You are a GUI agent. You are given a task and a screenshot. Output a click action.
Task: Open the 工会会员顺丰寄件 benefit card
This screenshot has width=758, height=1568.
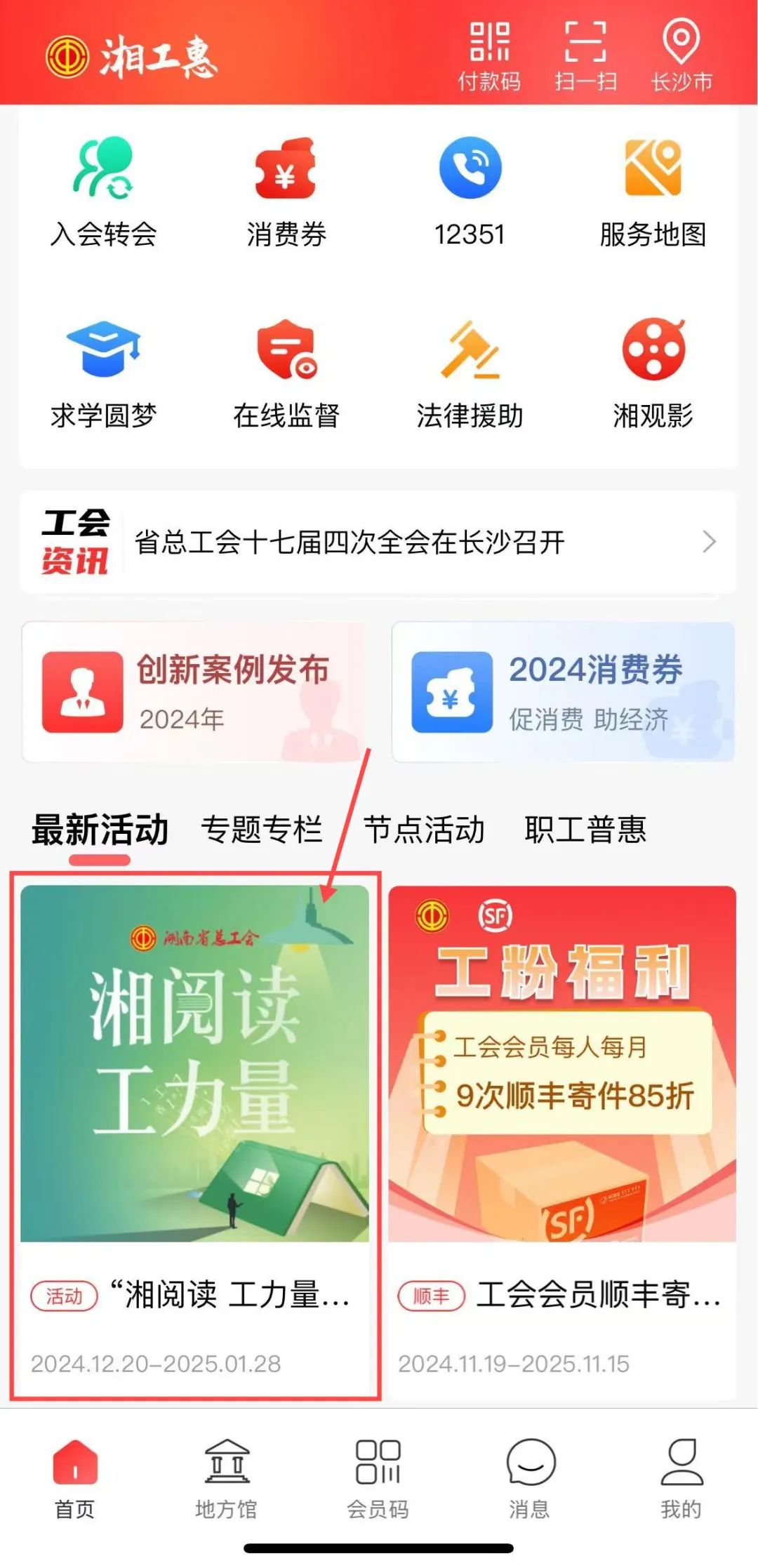pos(561,1123)
